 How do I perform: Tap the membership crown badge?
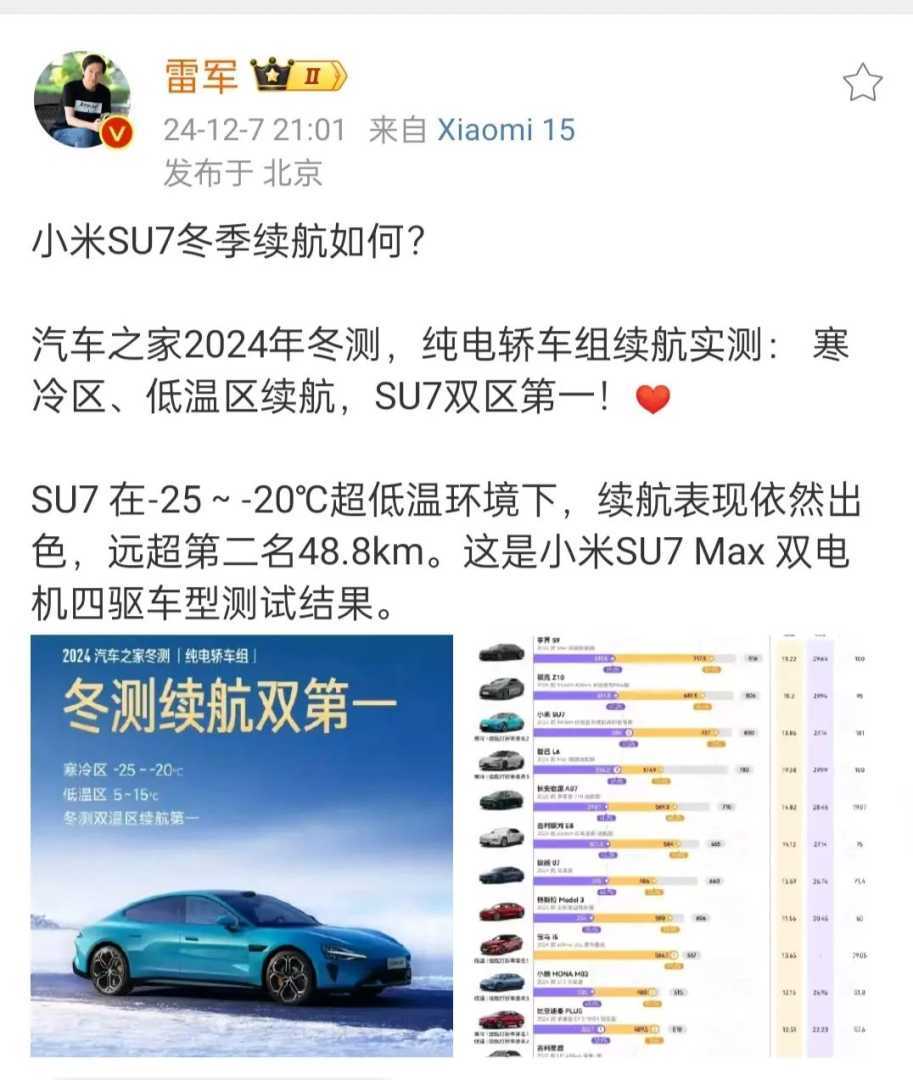pyautogui.click(x=296, y=75)
